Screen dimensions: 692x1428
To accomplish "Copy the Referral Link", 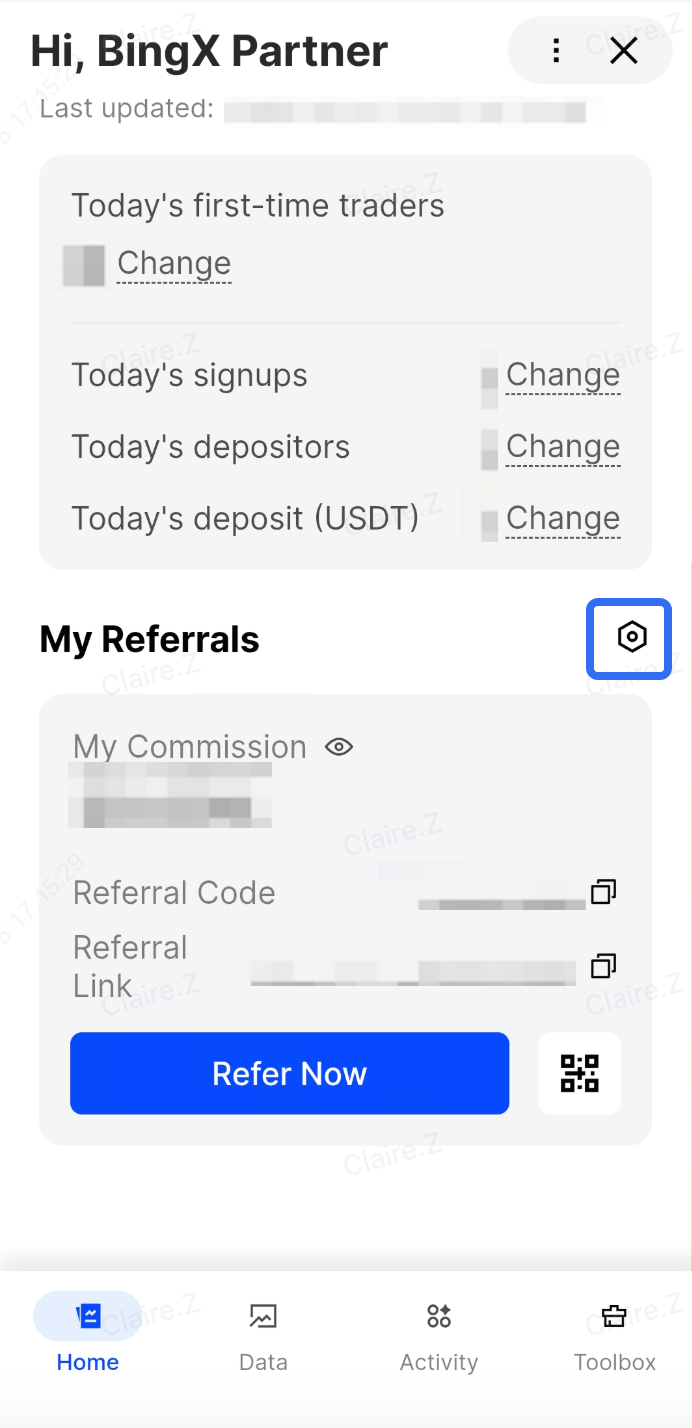I will 603,965.
